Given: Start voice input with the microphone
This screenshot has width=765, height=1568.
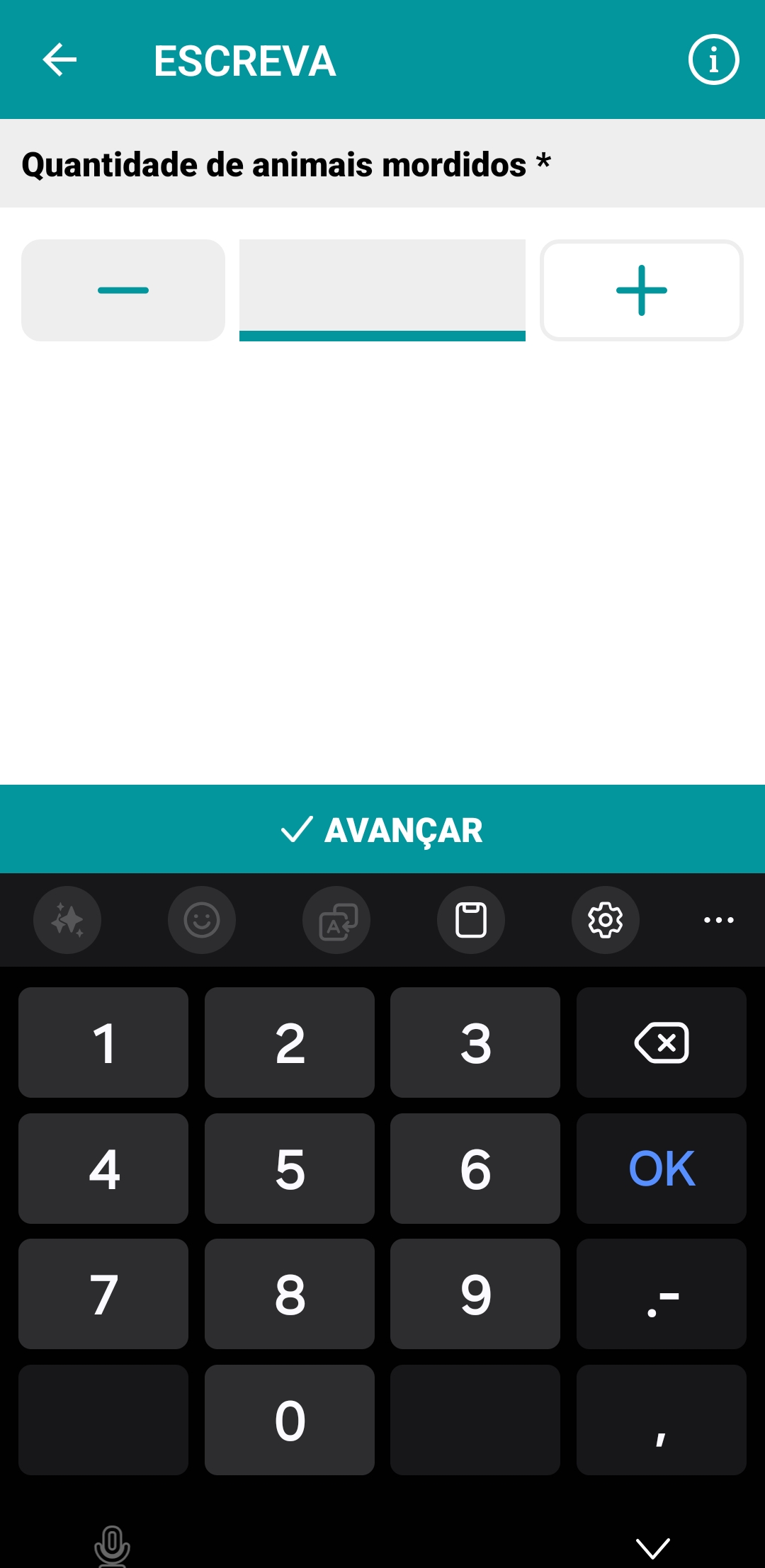Looking at the screenshot, I should (x=112, y=1545).
